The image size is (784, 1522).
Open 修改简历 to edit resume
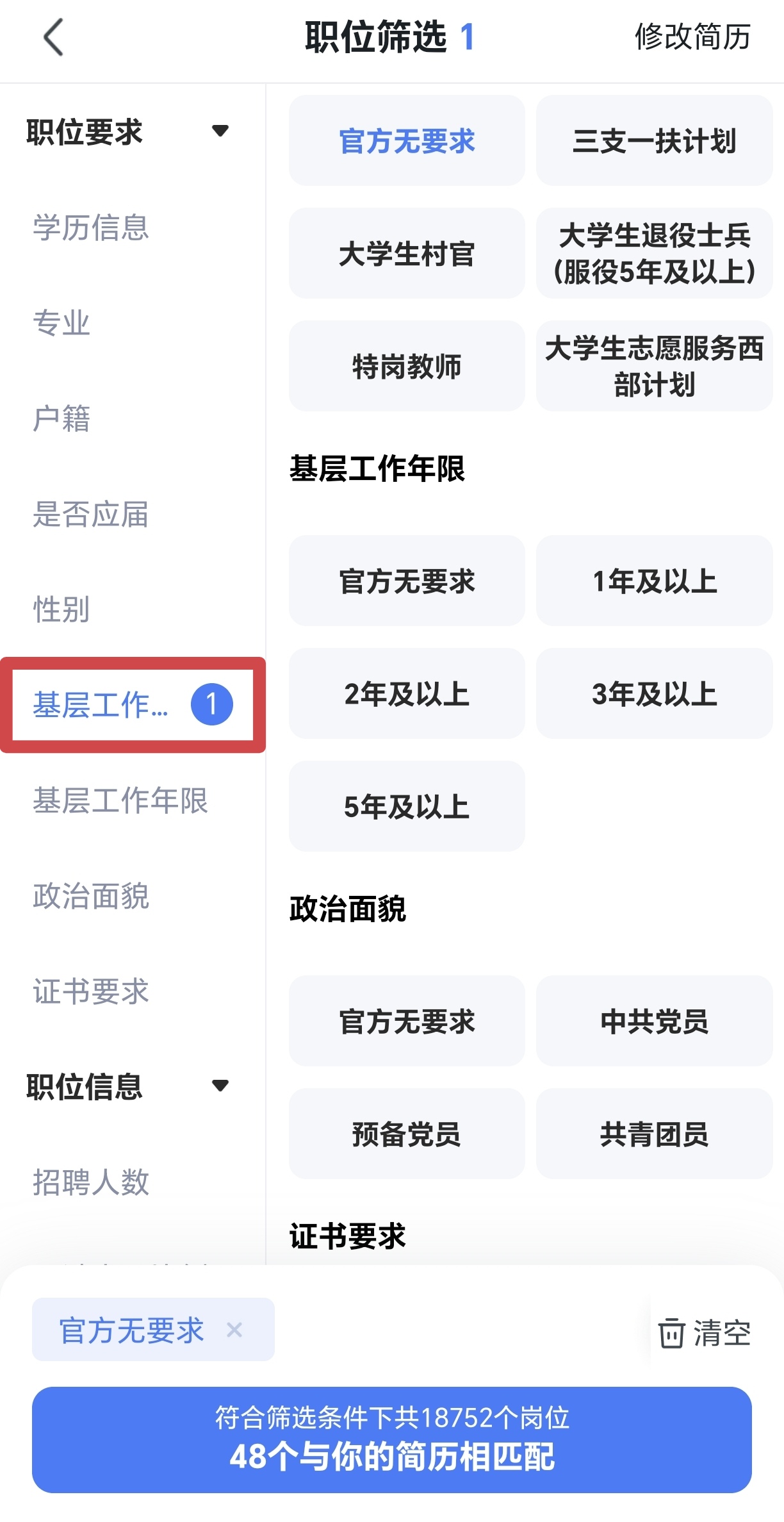pyautogui.click(x=692, y=37)
